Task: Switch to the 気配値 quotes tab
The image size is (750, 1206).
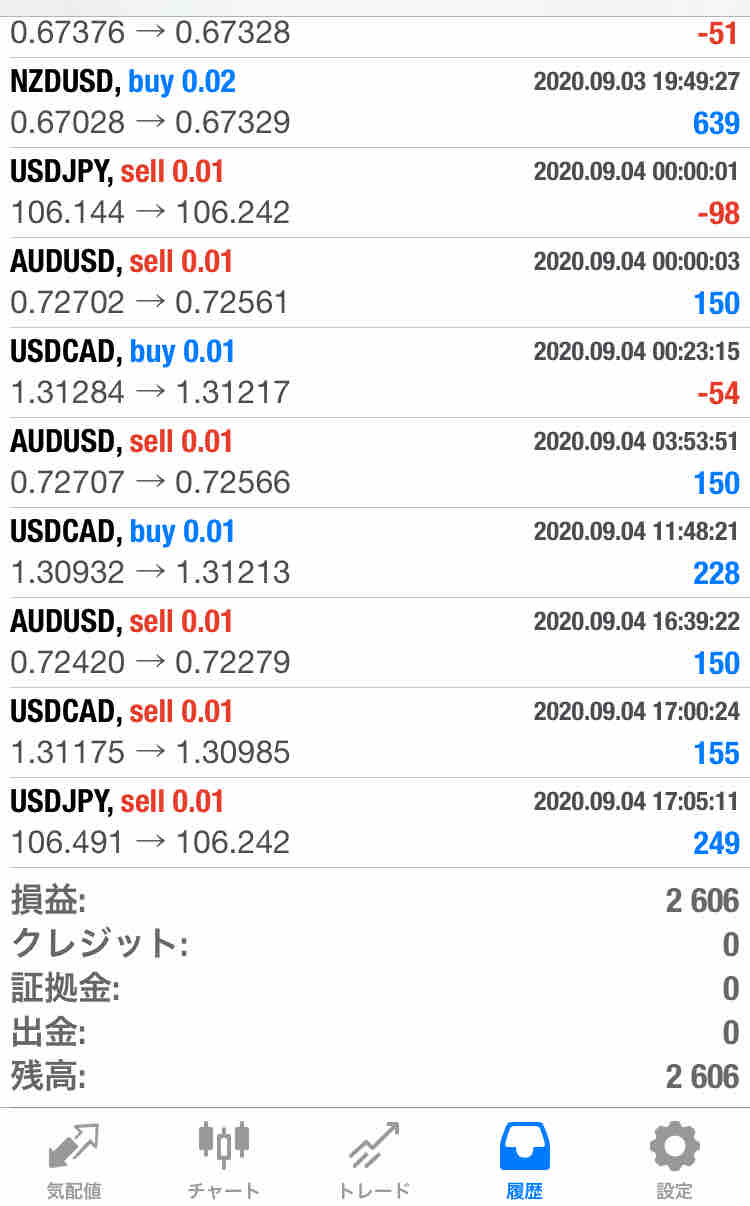Action: pyautogui.click(x=74, y=1160)
